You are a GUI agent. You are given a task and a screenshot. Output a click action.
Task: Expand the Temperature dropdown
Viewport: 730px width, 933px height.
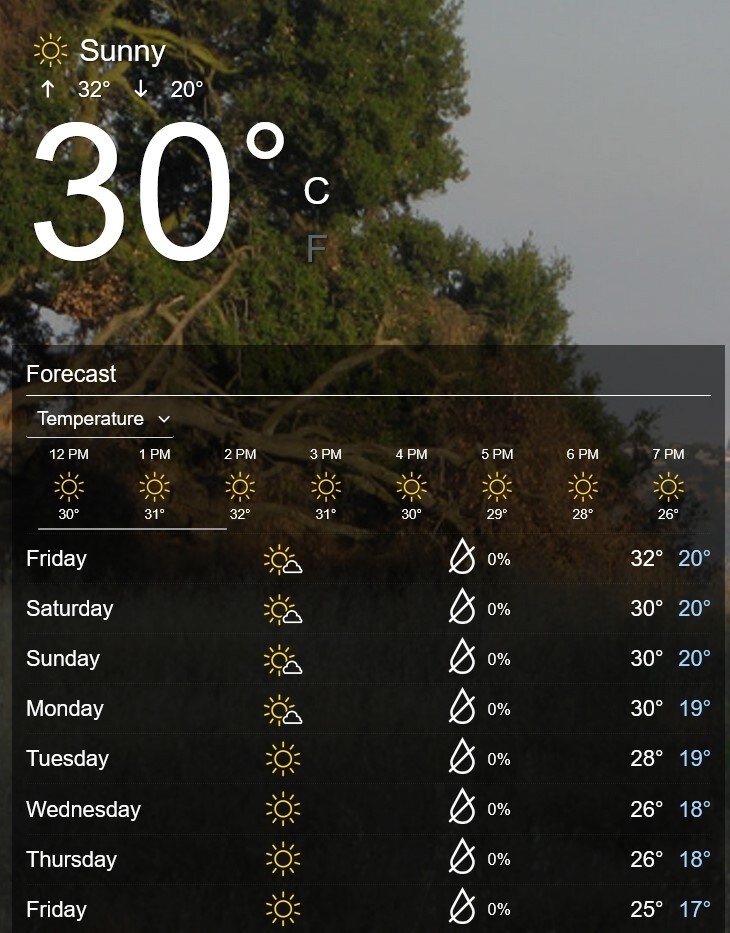pyautogui.click(x=101, y=419)
